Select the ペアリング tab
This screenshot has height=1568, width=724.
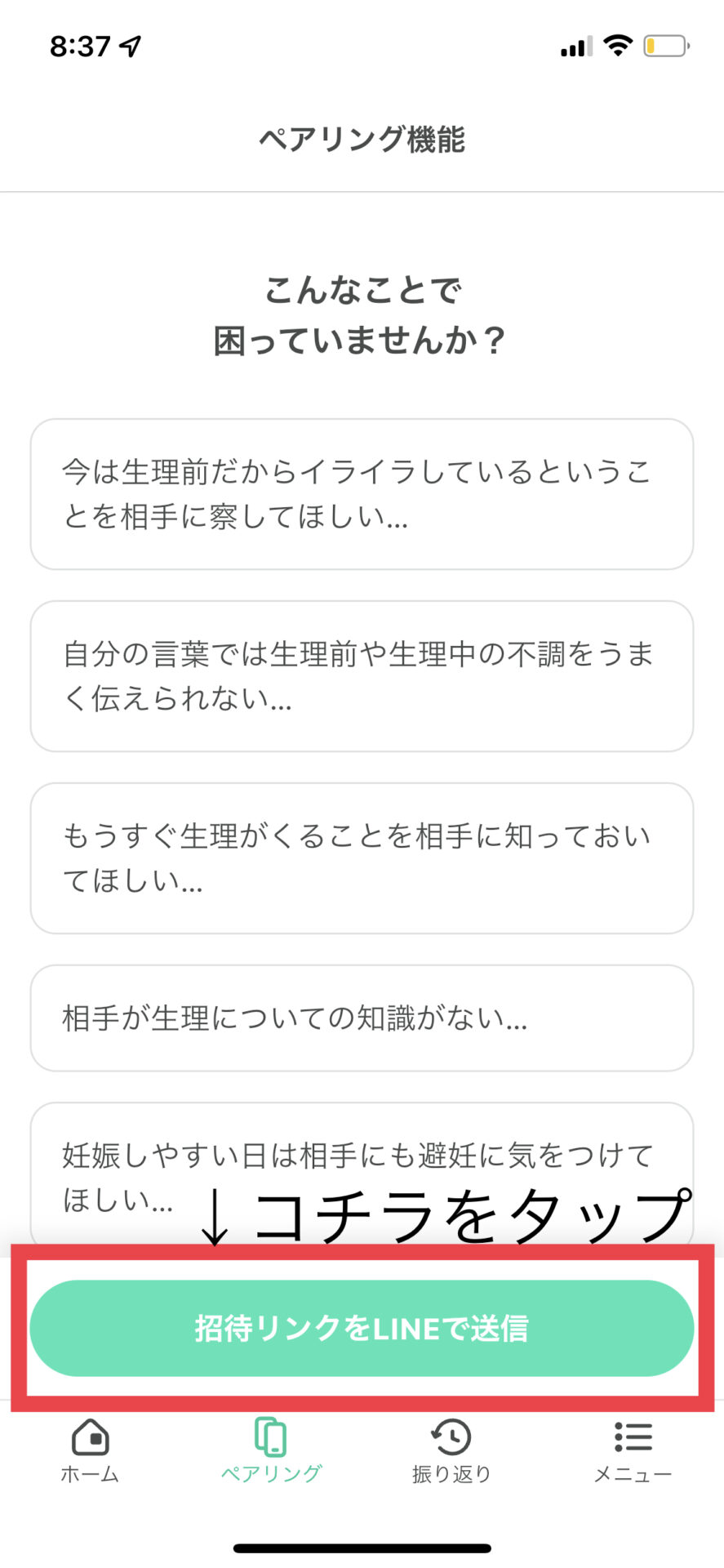[271, 1451]
